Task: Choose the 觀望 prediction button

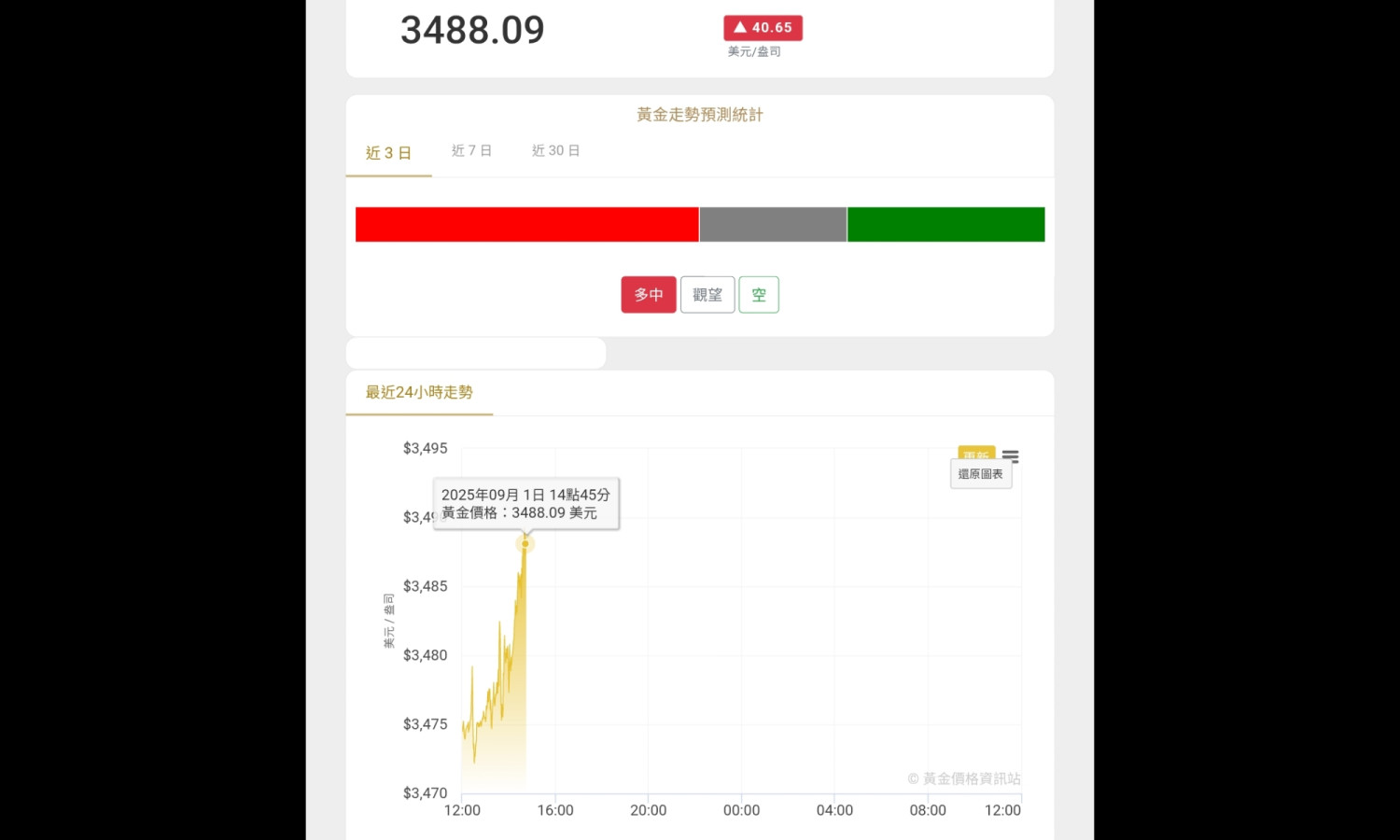Action: coord(707,295)
